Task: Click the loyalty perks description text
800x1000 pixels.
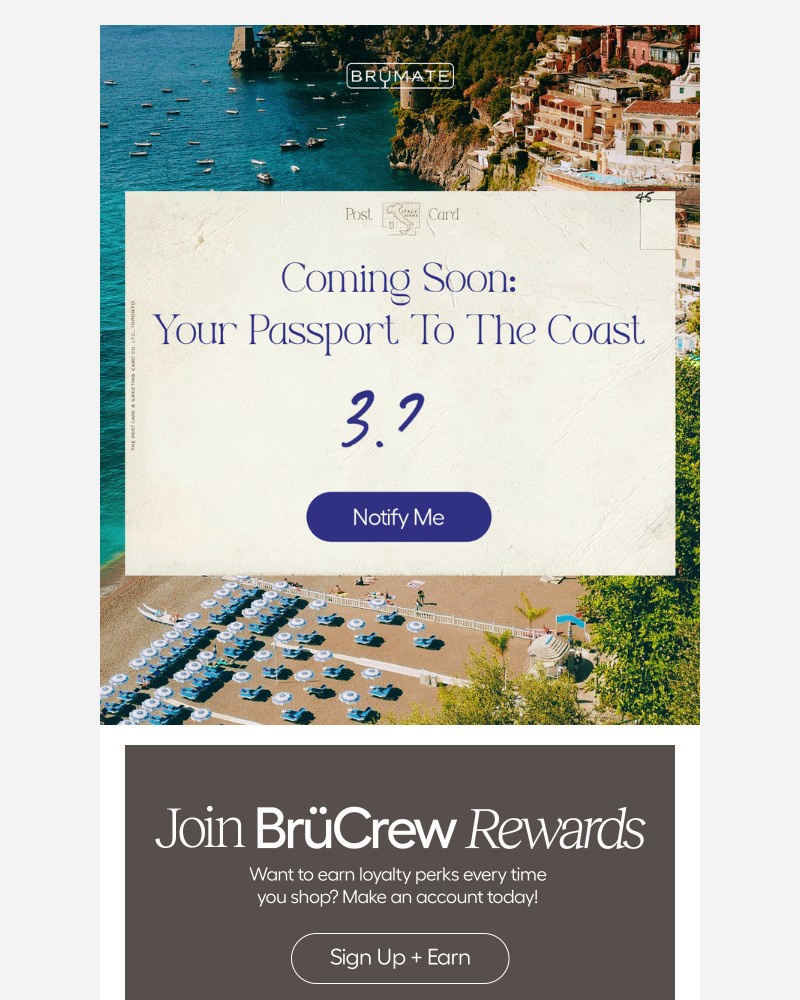Action: (x=399, y=885)
